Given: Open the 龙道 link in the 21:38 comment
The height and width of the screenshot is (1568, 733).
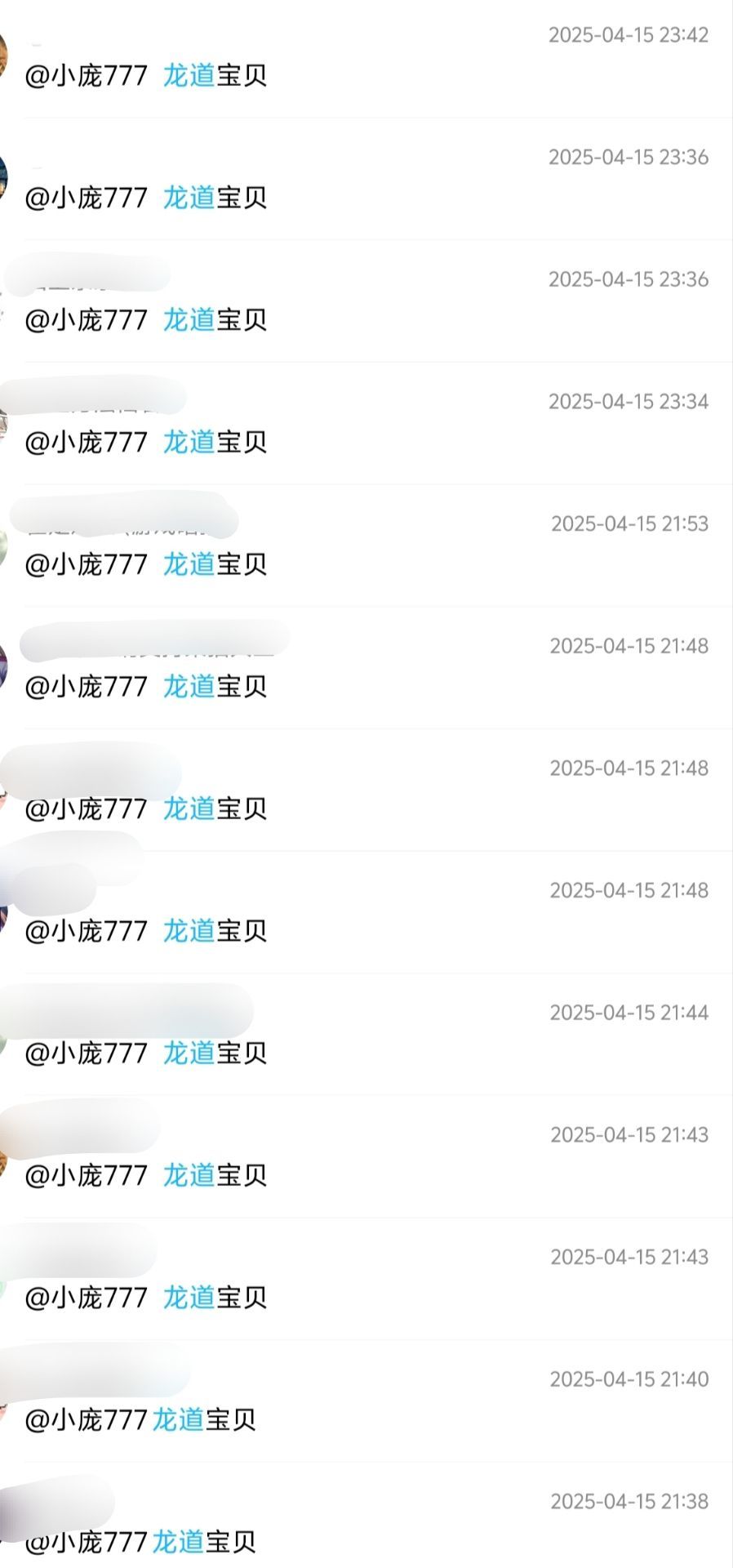Looking at the screenshot, I should [x=177, y=1542].
